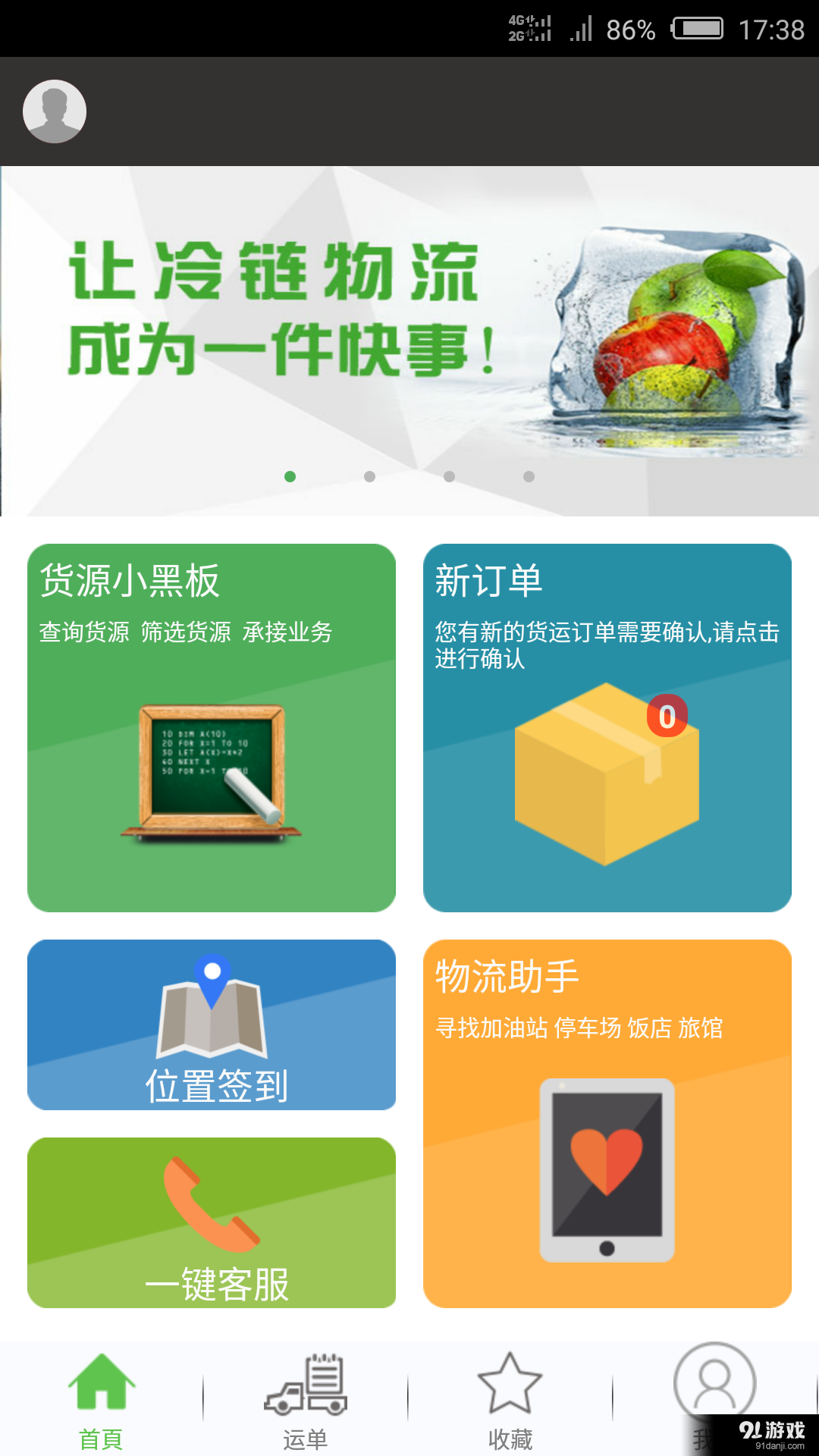Select the second carousel indicator dot
Screen dimensions: 819x1456
(369, 477)
